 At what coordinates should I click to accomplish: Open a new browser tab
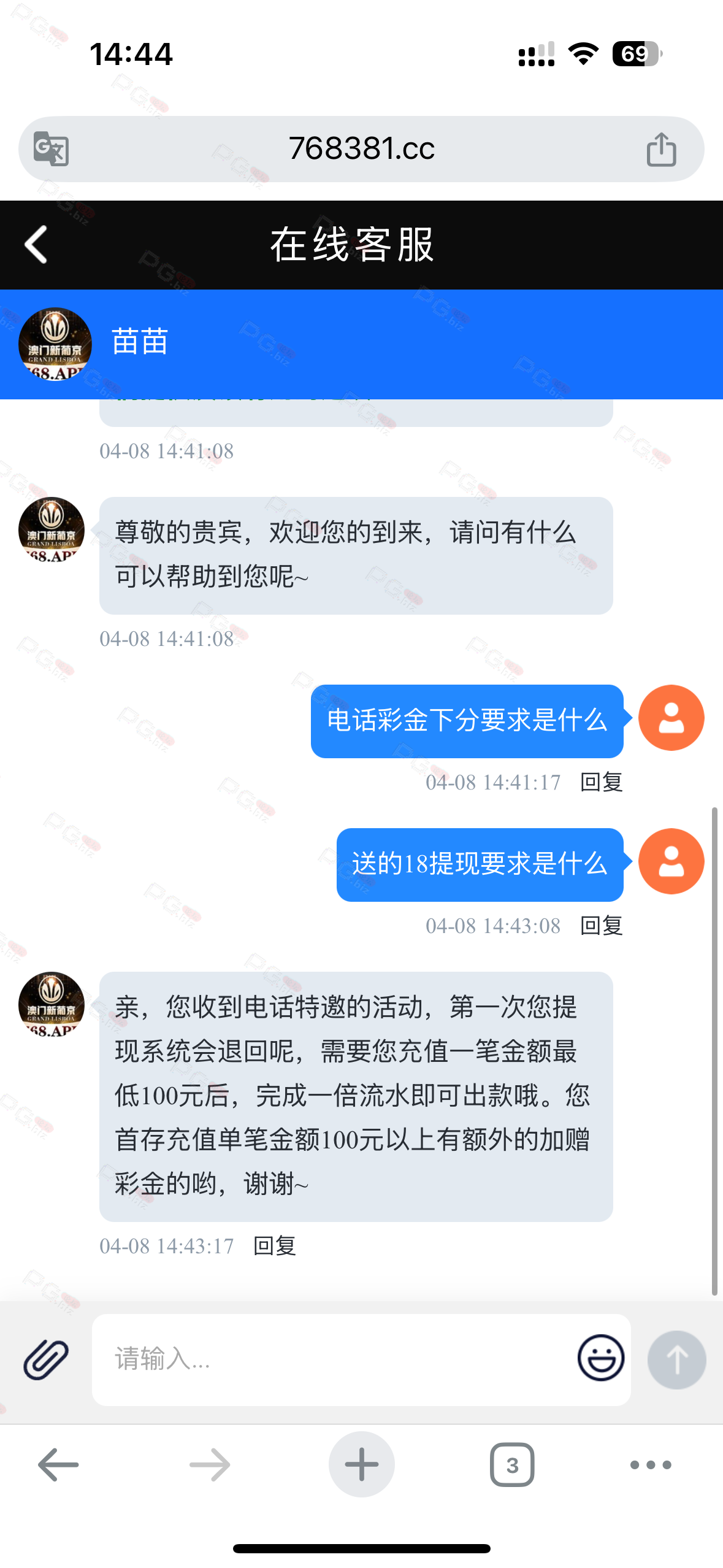coord(361,1464)
